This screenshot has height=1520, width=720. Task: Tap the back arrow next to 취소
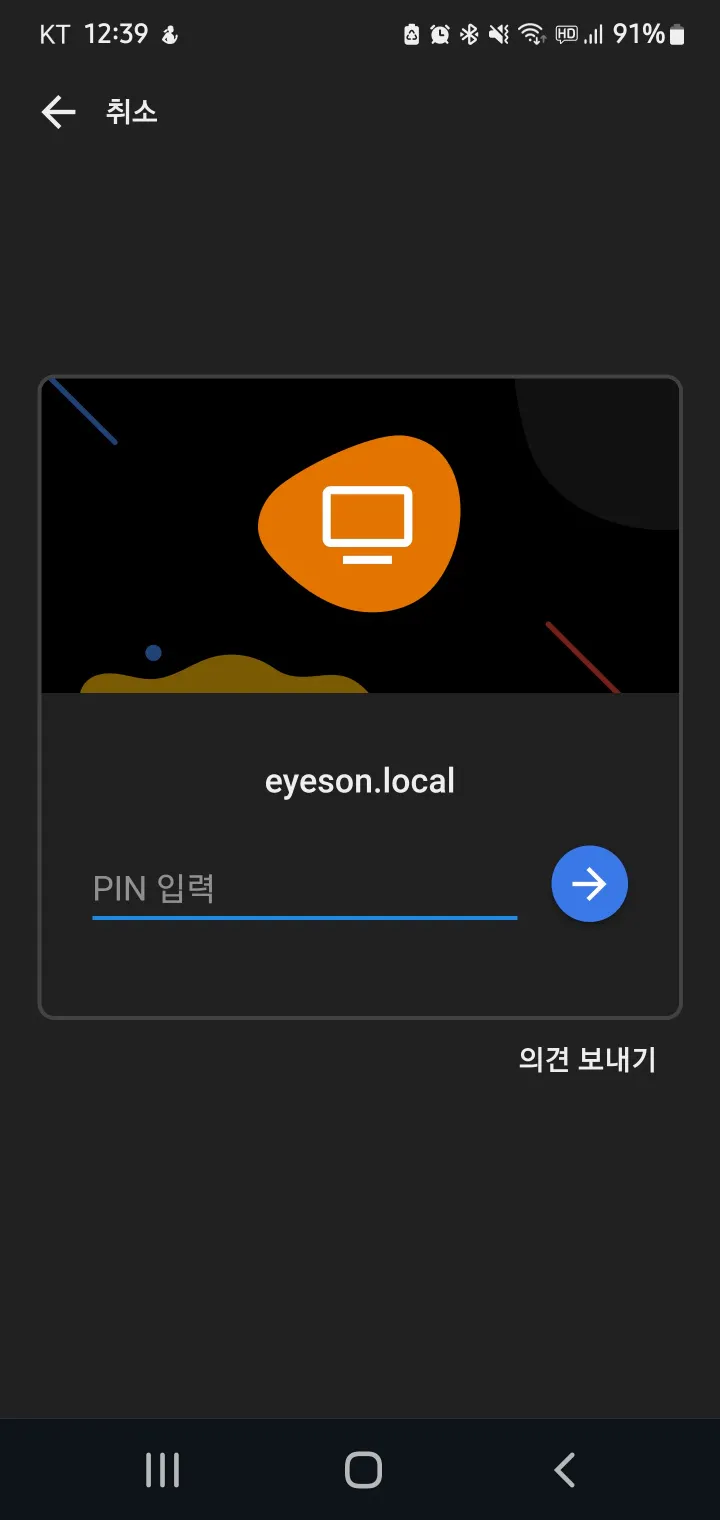57,112
